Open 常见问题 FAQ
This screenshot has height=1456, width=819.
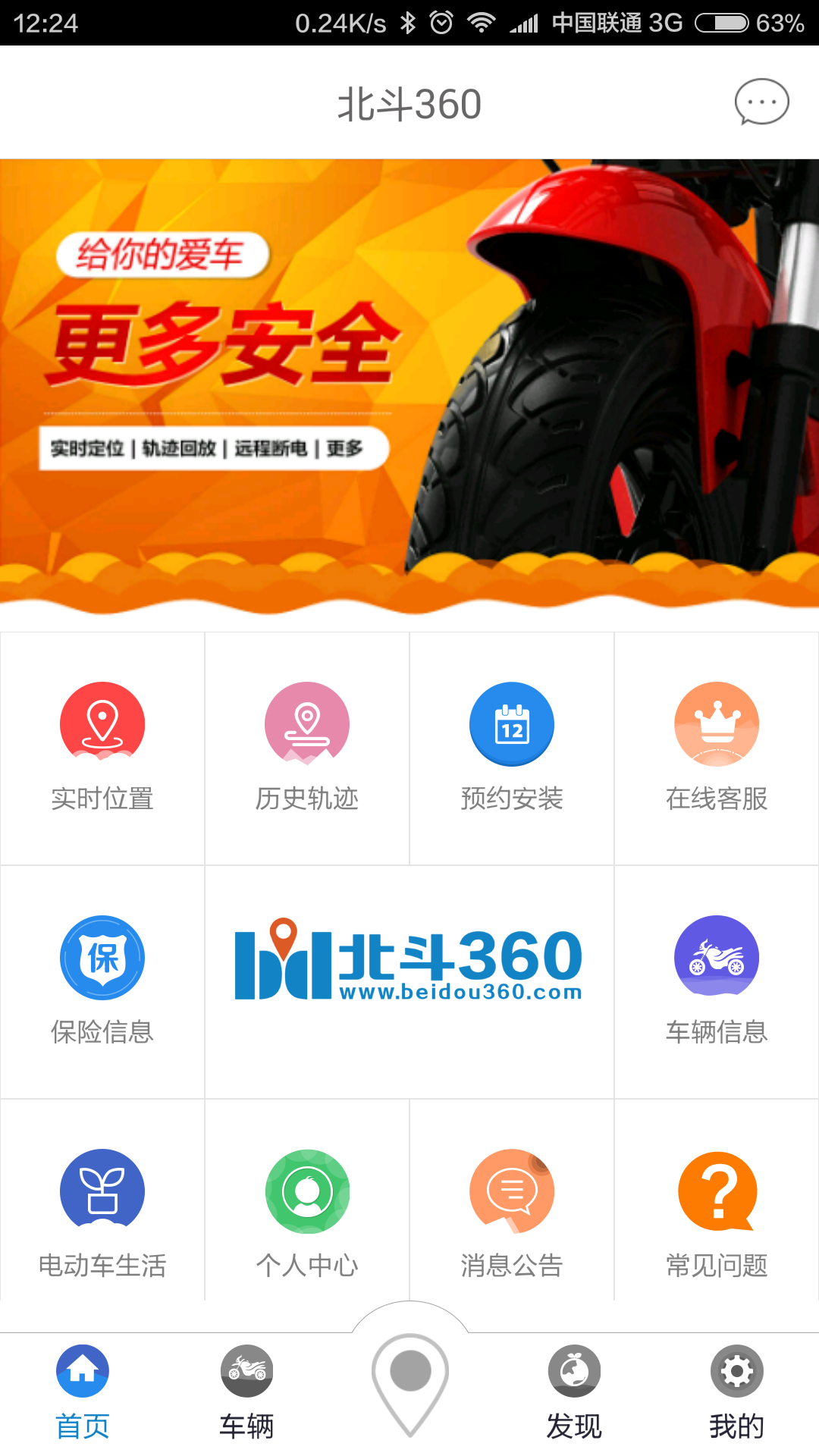tap(717, 1213)
